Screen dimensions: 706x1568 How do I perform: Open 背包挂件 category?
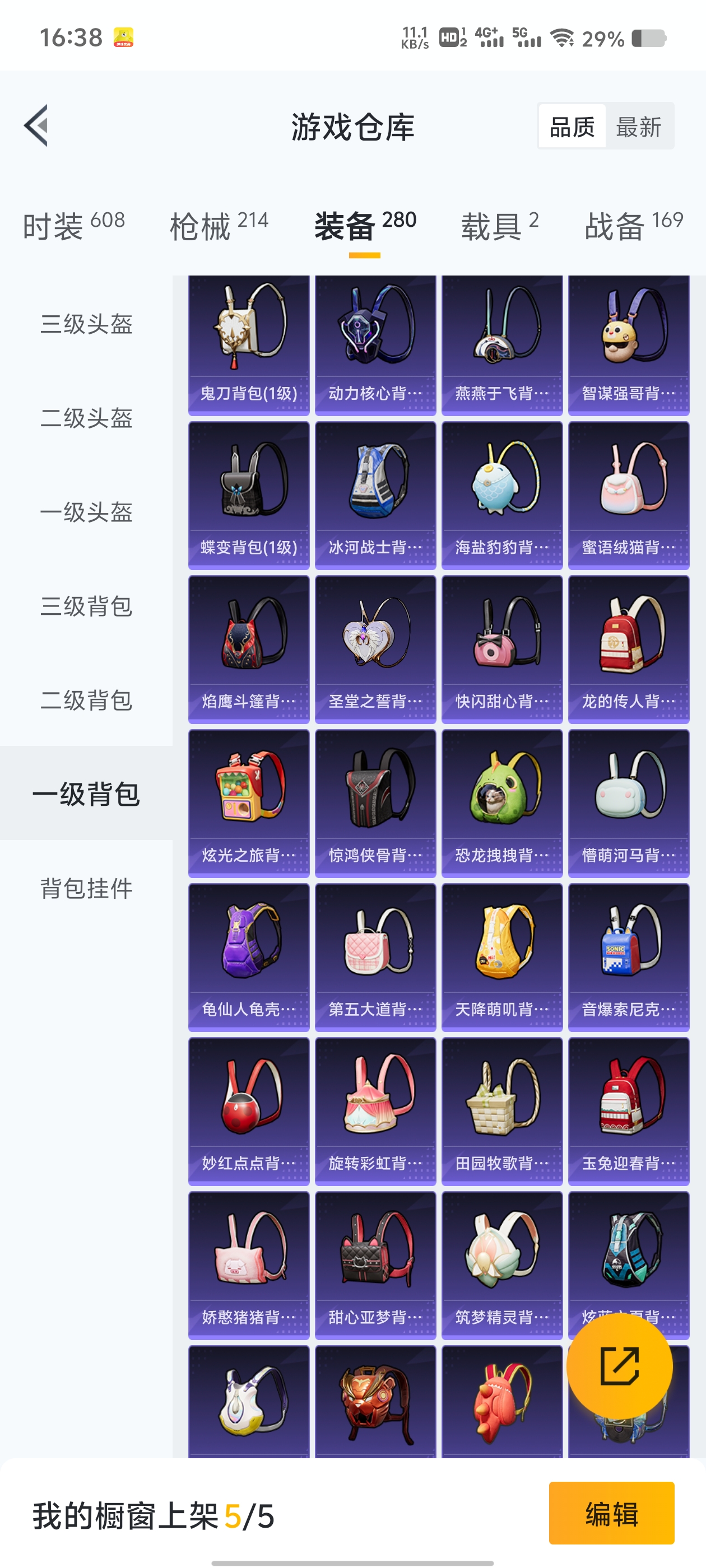[x=86, y=888]
